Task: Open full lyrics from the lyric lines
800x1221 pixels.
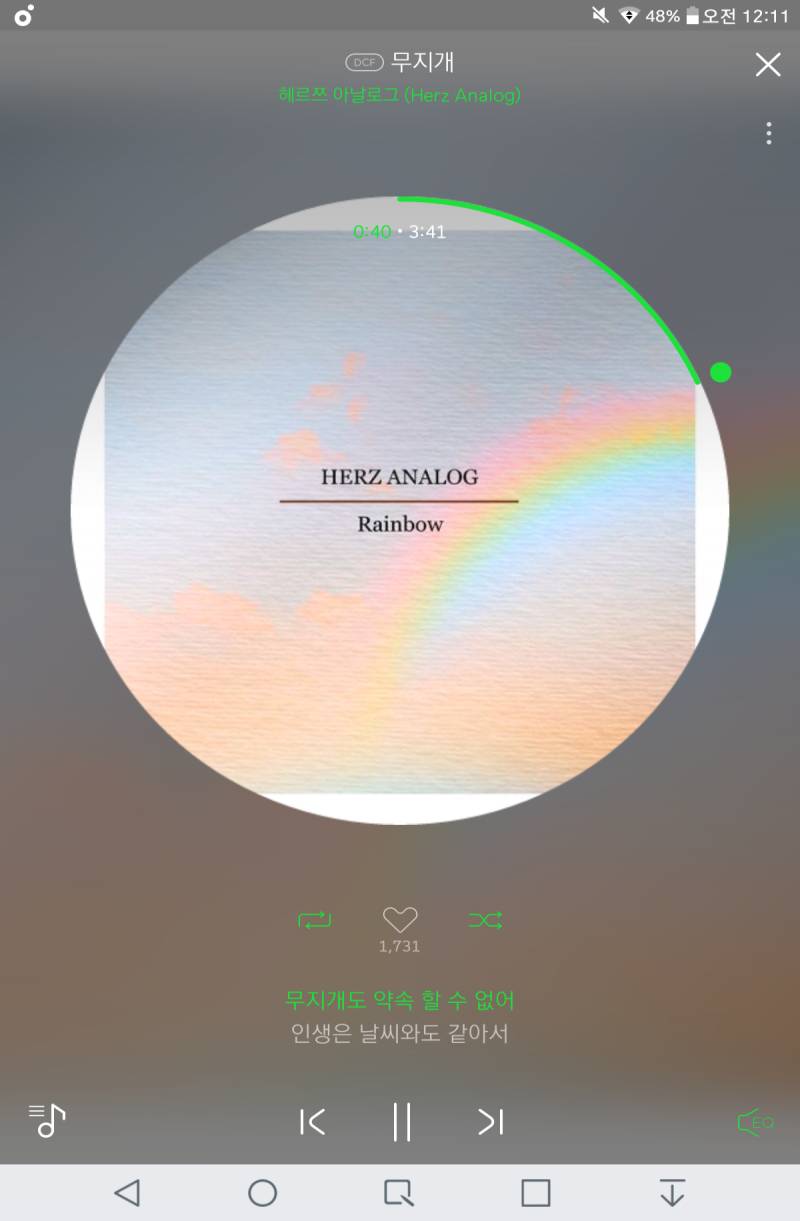Action: tap(400, 1016)
